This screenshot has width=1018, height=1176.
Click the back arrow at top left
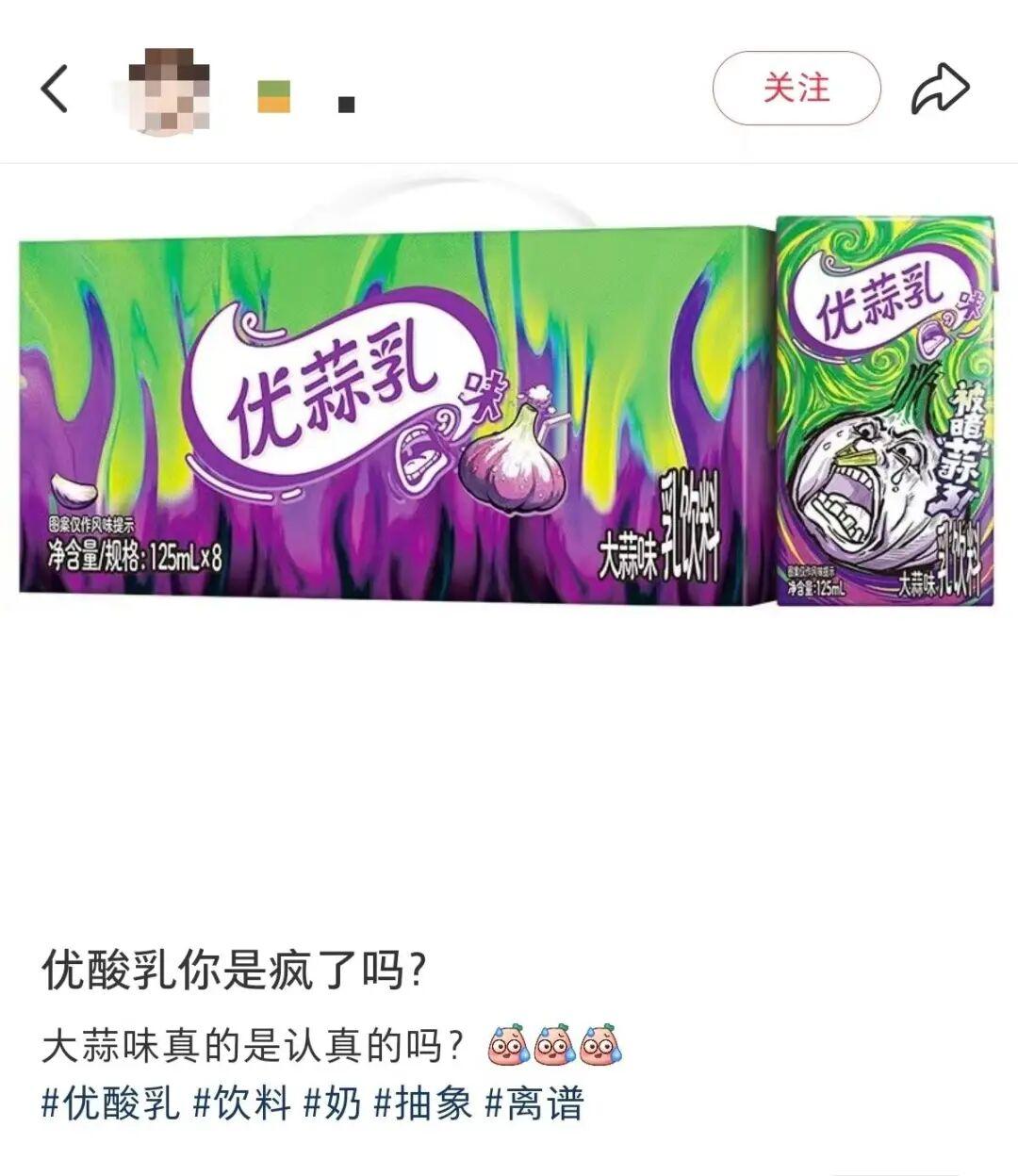tap(54, 90)
